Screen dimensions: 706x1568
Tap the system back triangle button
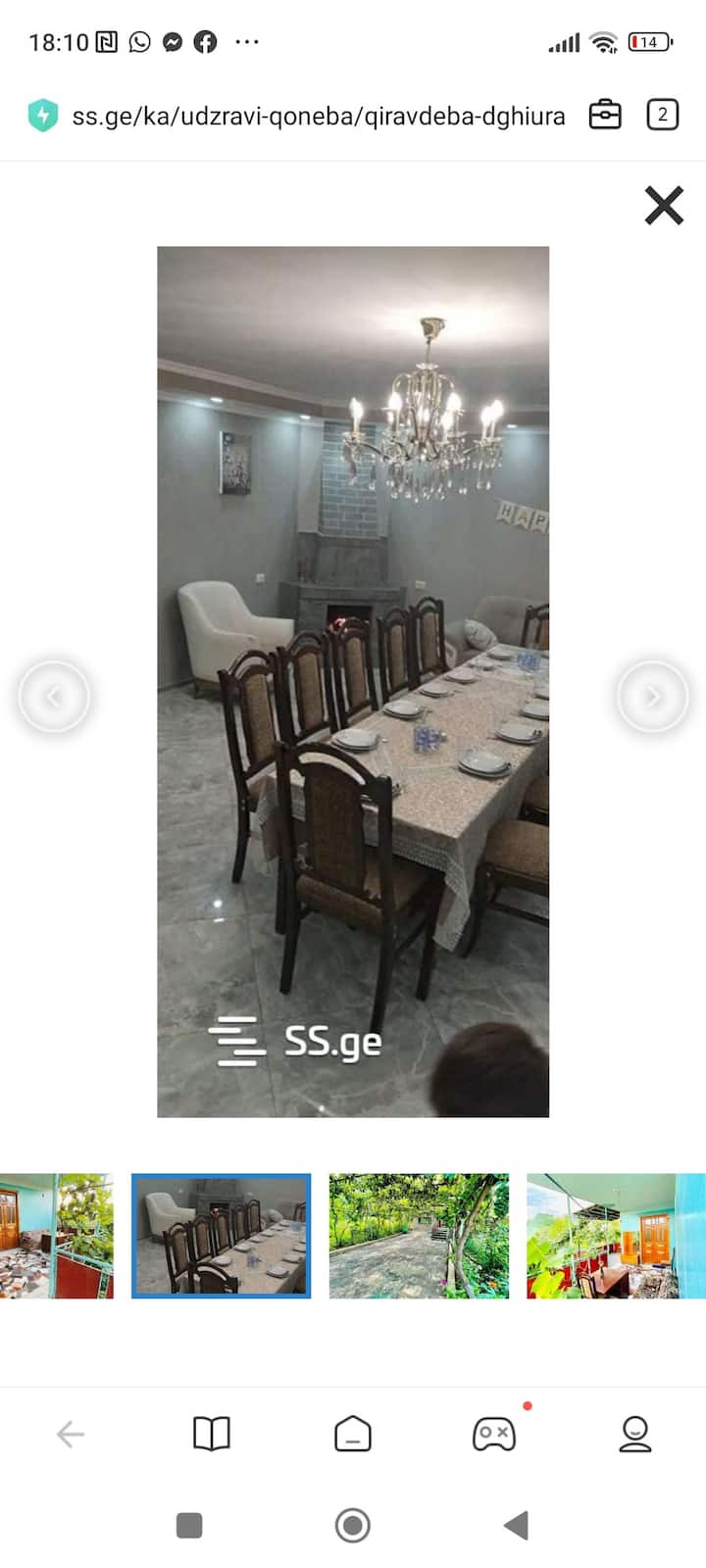[x=517, y=1525]
